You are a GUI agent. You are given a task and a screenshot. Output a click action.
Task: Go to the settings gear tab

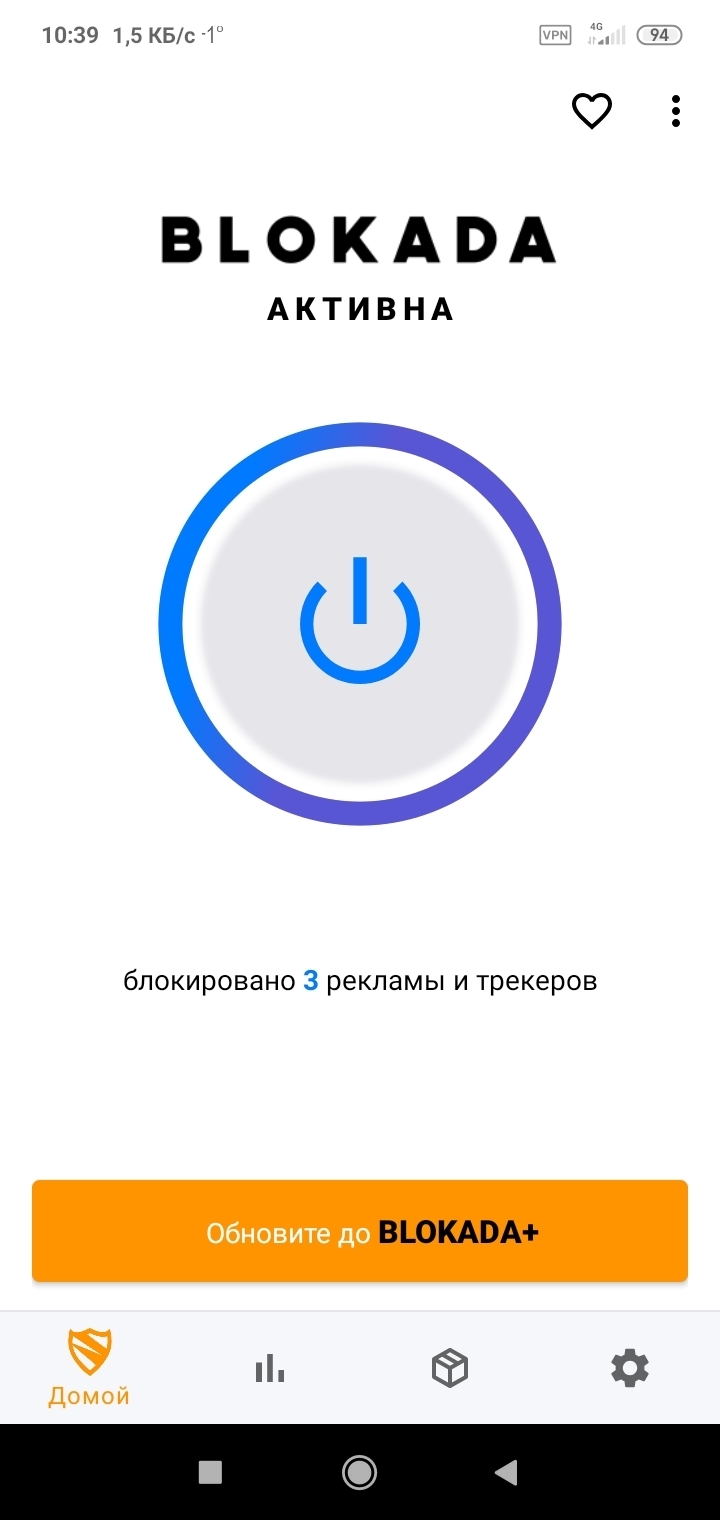coord(630,1368)
